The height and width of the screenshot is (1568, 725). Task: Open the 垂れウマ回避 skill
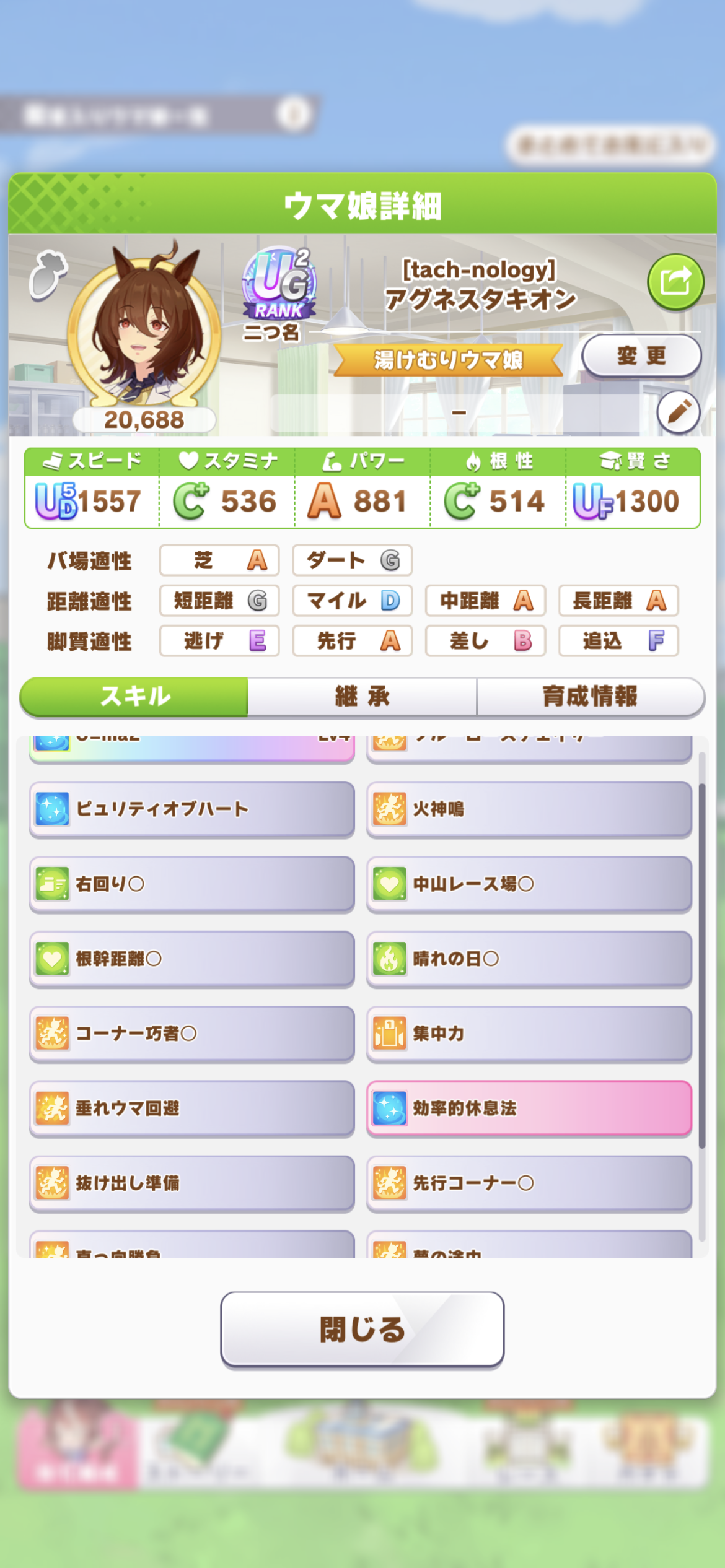(191, 1108)
